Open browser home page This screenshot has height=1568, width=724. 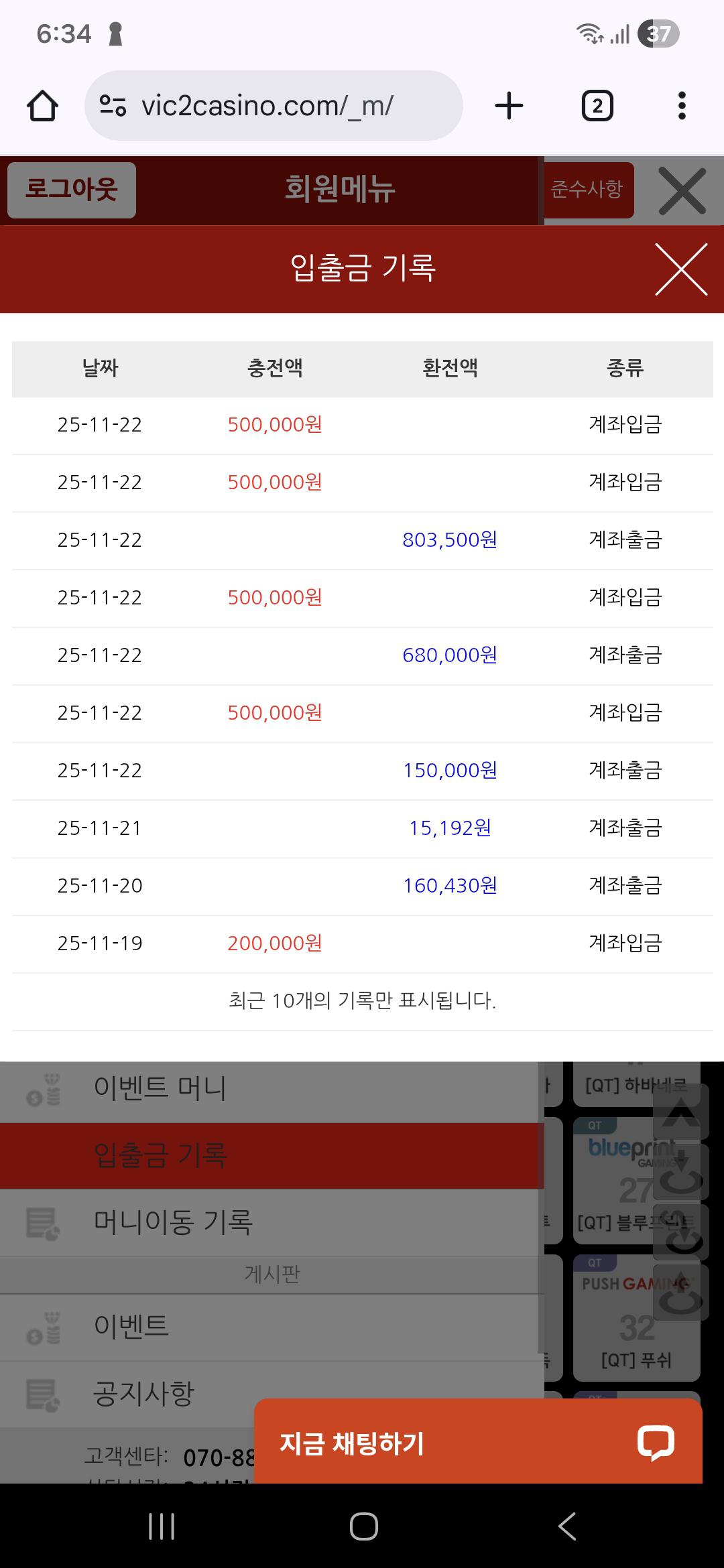point(42,106)
